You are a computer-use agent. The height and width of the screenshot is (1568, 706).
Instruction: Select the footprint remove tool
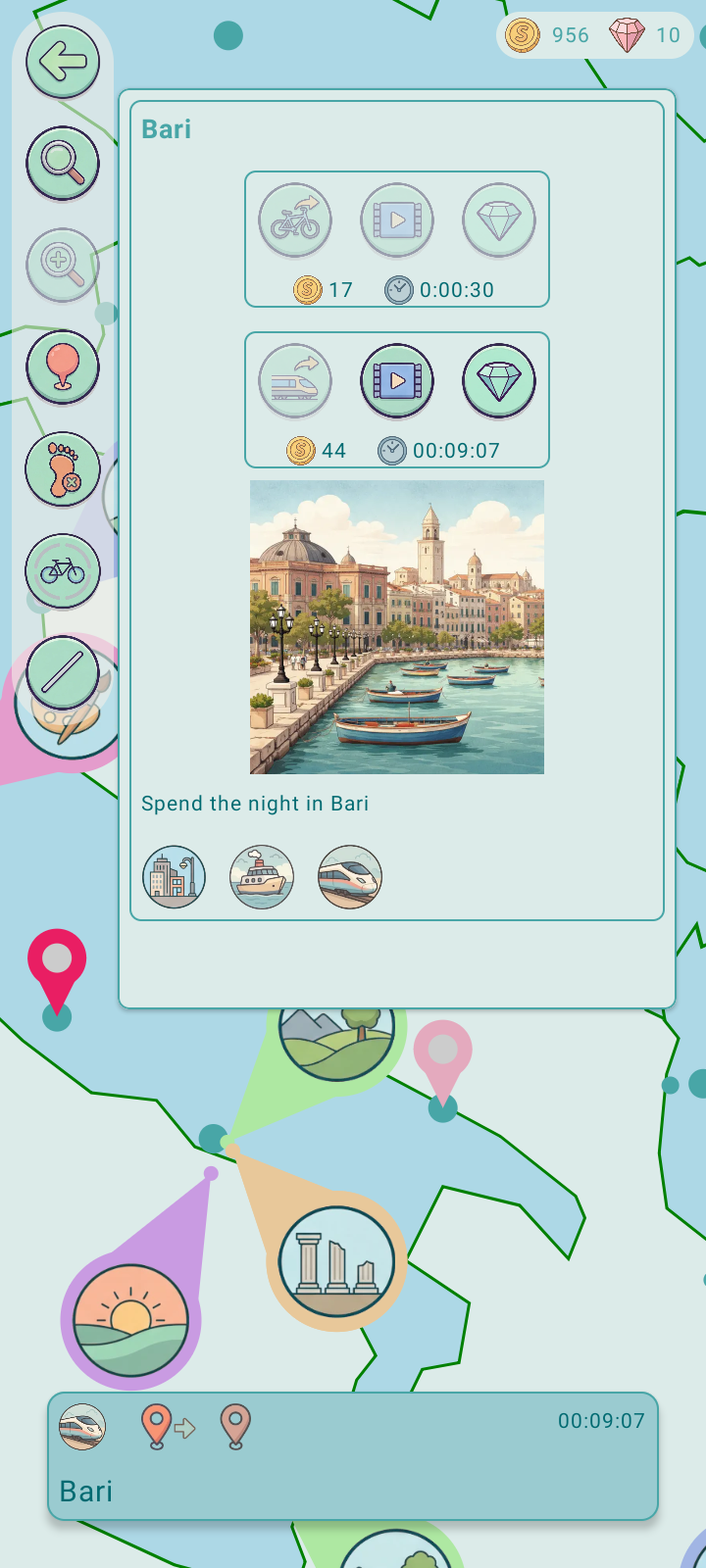[63, 469]
